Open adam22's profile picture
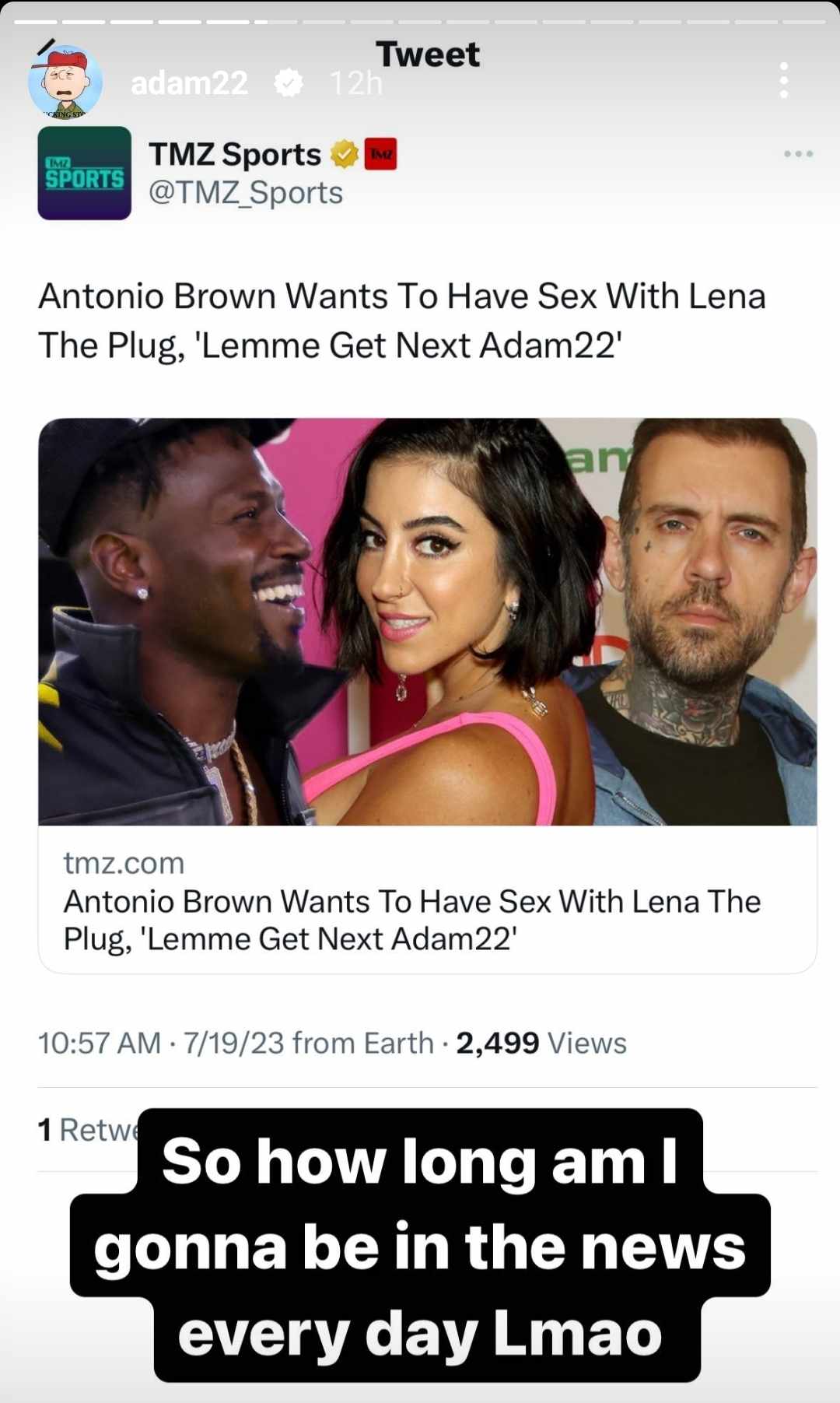 tap(65, 82)
